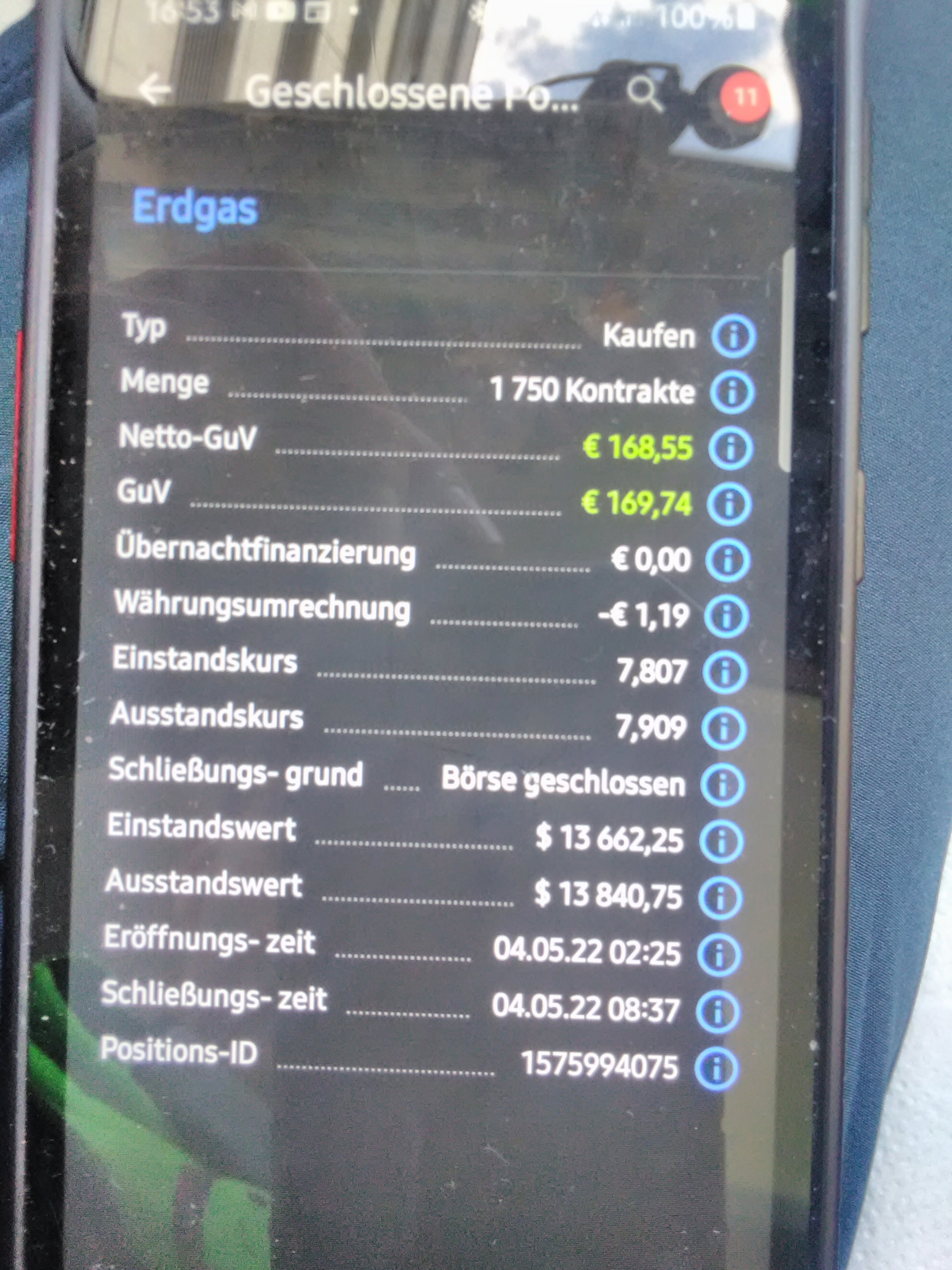Image resolution: width=952 pixels, height=1270 pixels.
Task: Open info on Schließungs-grund
Action: click(723, 784)
